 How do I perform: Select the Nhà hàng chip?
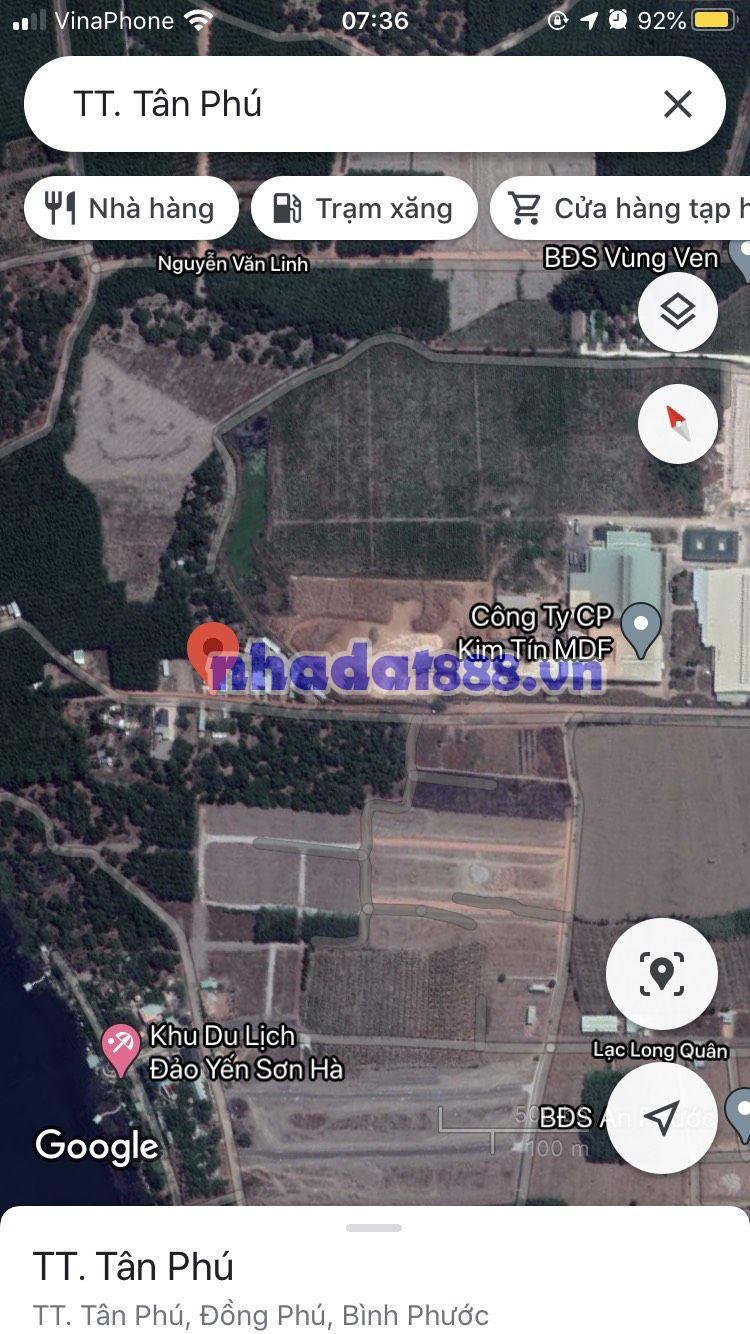click(x=131, y=208)
